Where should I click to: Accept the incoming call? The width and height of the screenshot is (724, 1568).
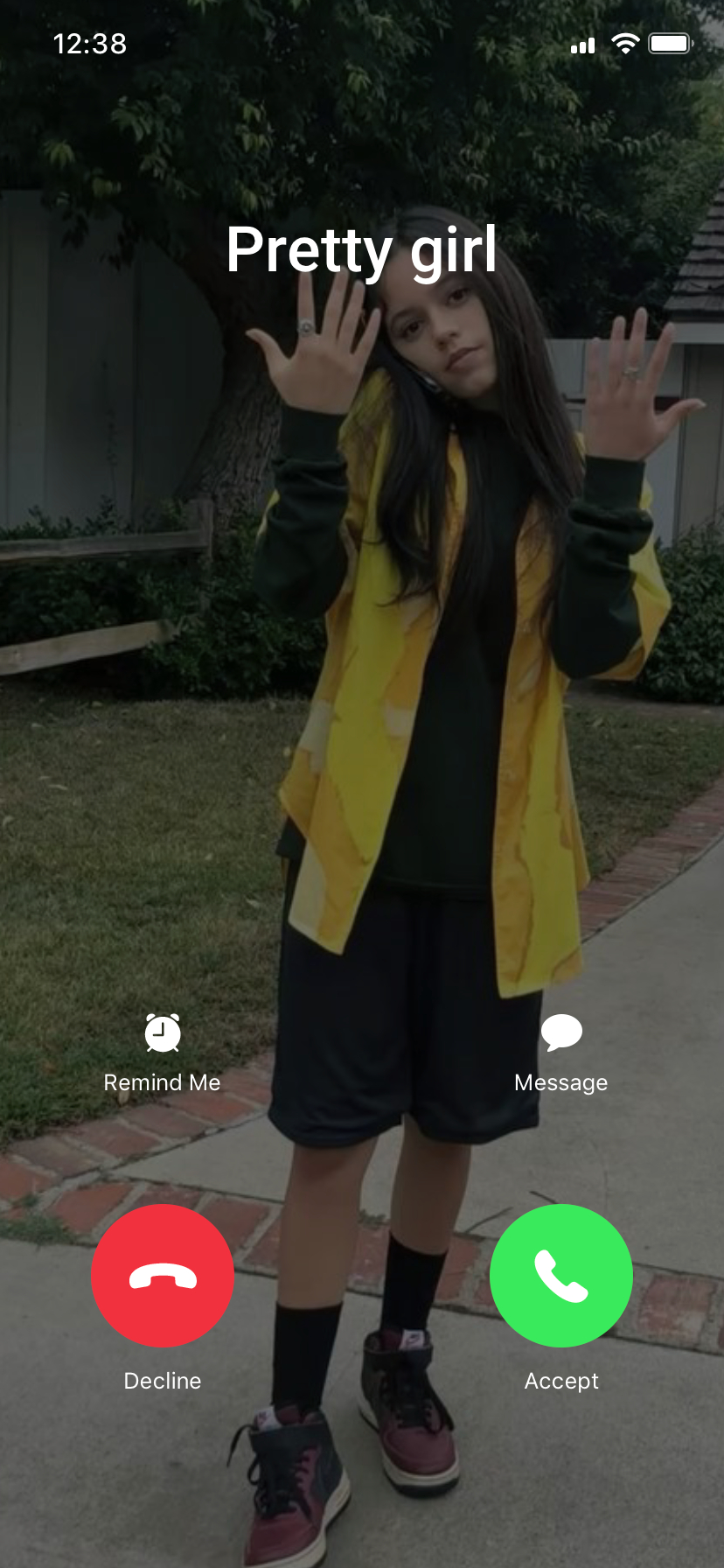(560, 1275)
